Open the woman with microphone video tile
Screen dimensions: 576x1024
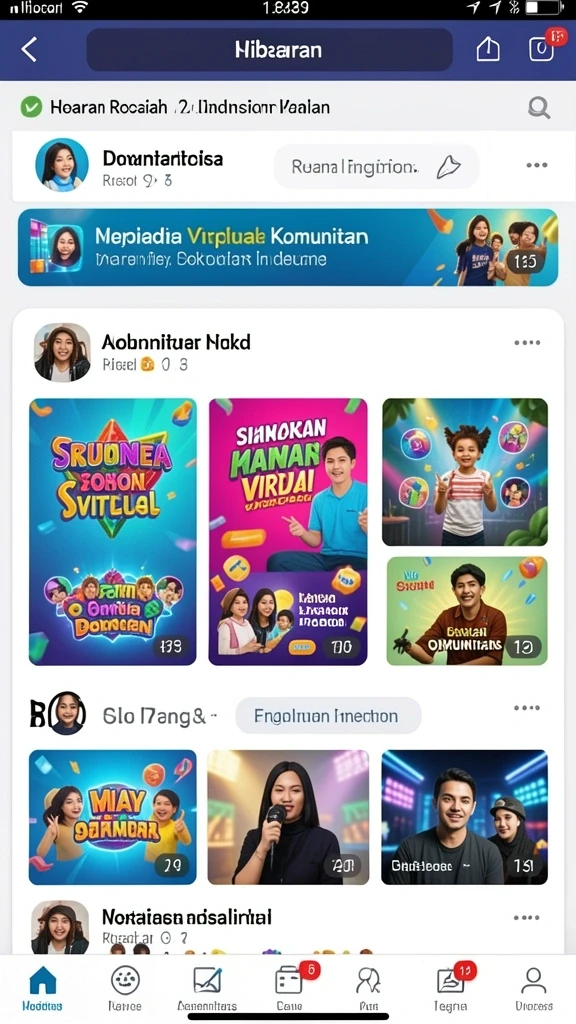click(x=288, y=817)
